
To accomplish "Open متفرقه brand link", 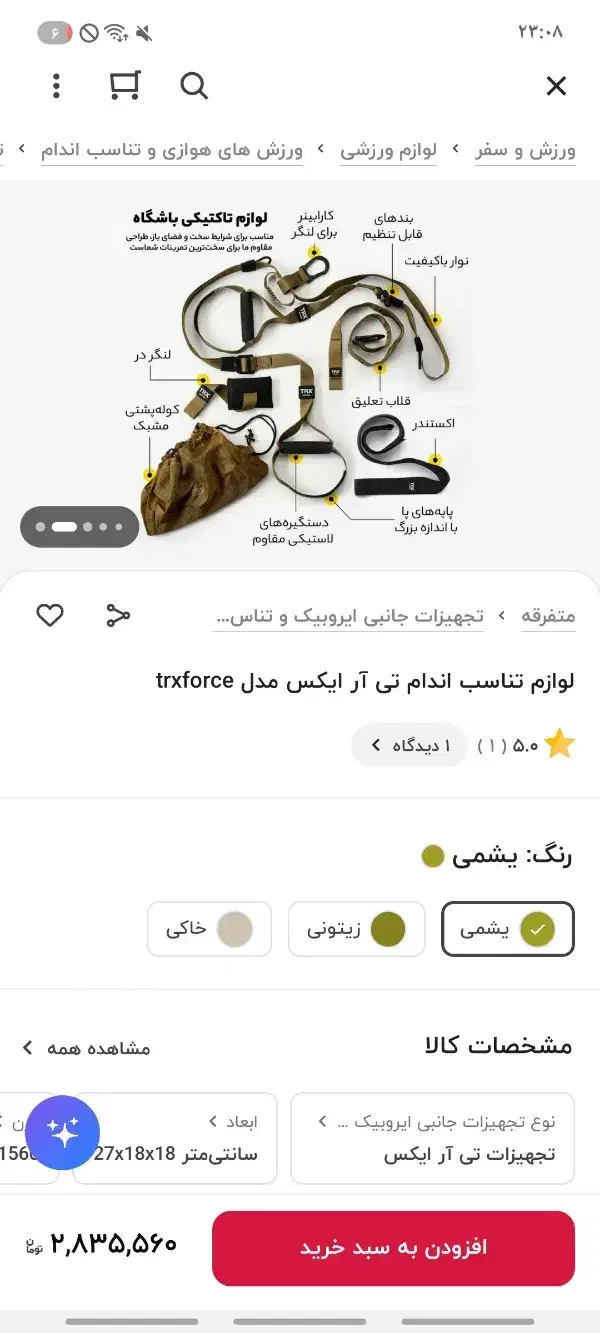I will [x=548, y=616].
